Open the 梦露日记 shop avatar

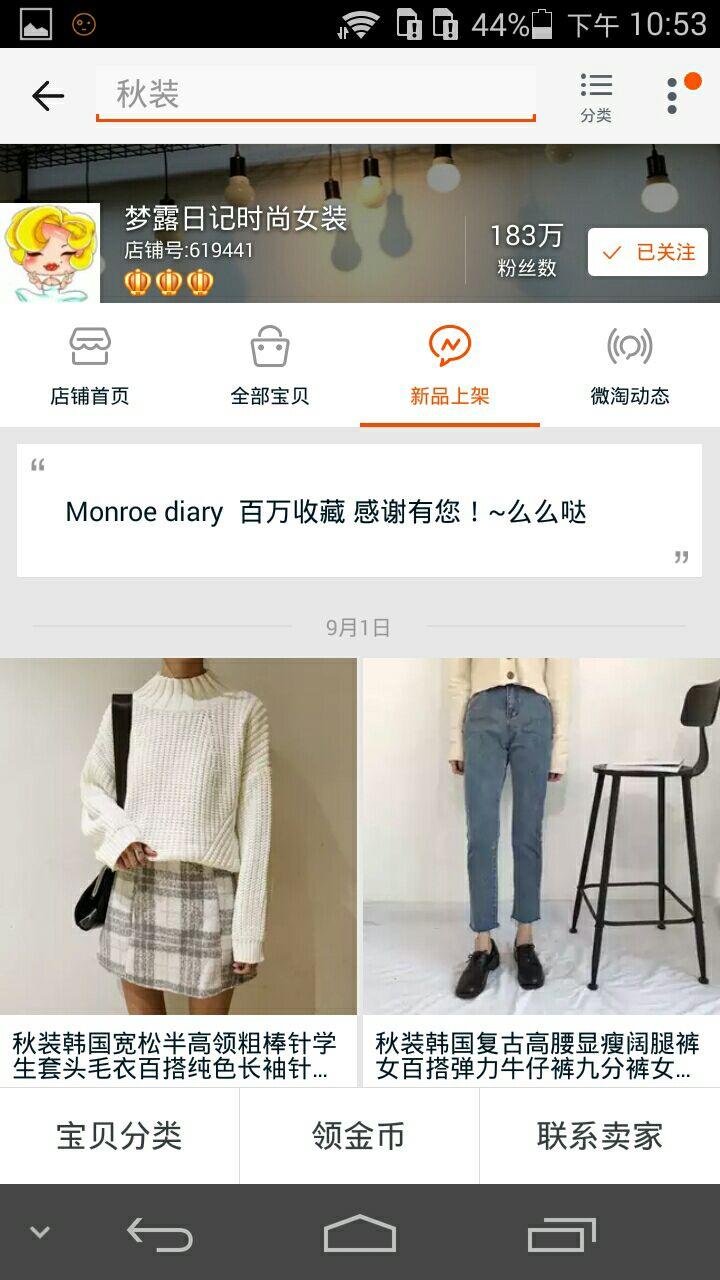[x=50, y=253]
